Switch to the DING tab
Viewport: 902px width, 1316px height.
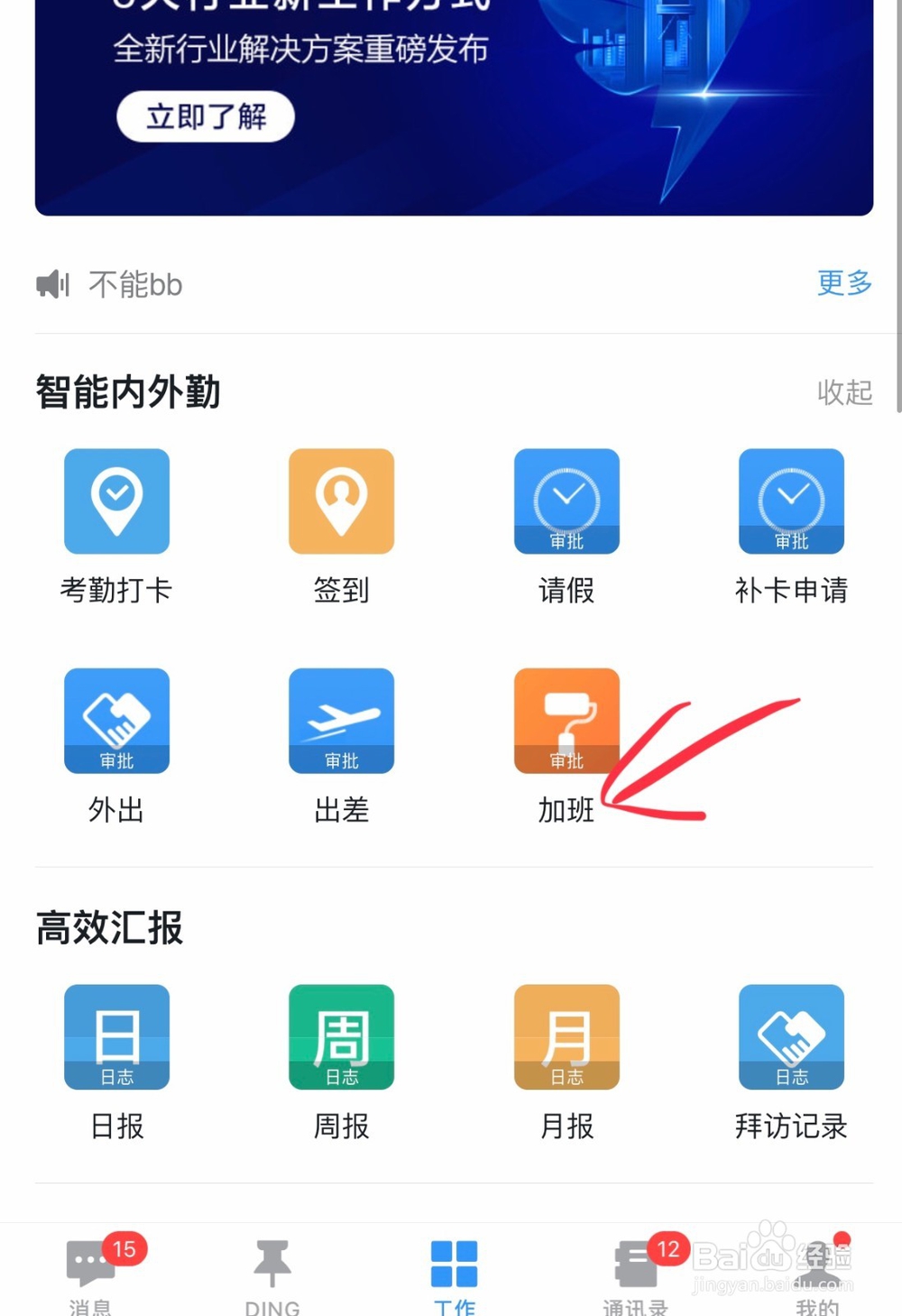coord(272,1272)
